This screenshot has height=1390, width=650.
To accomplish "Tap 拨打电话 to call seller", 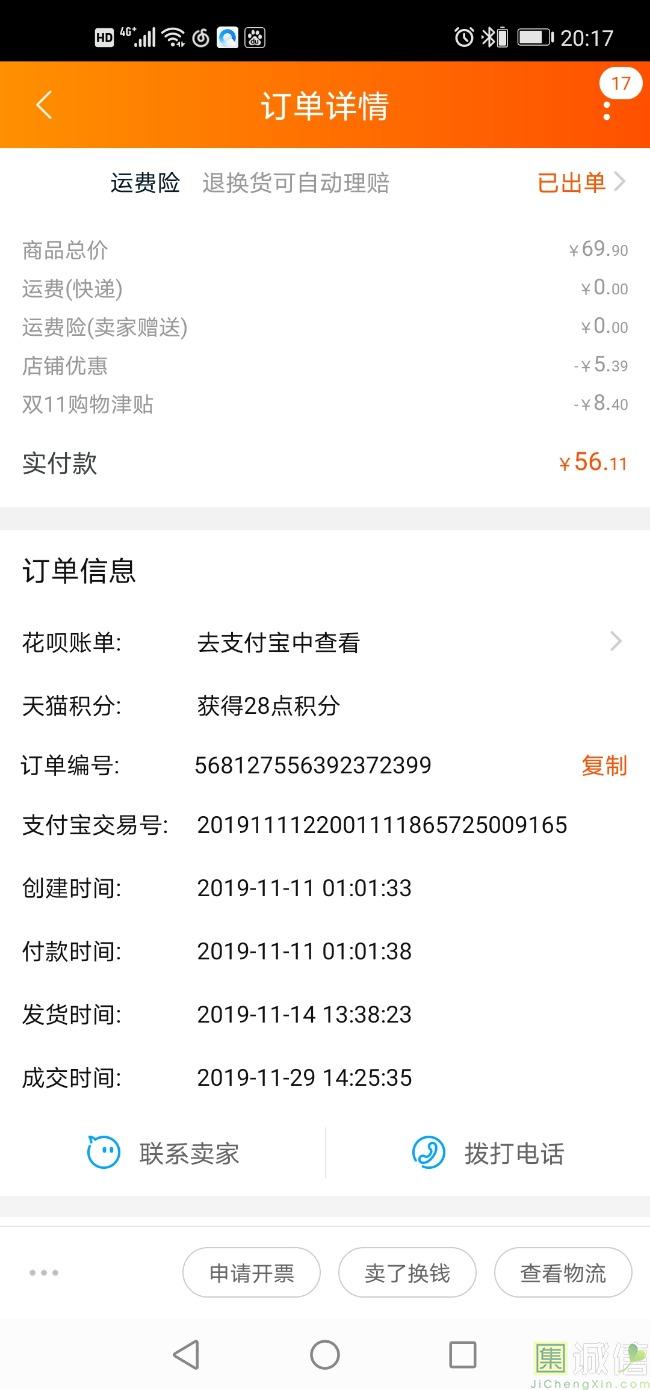I will tap(488, 1153).
